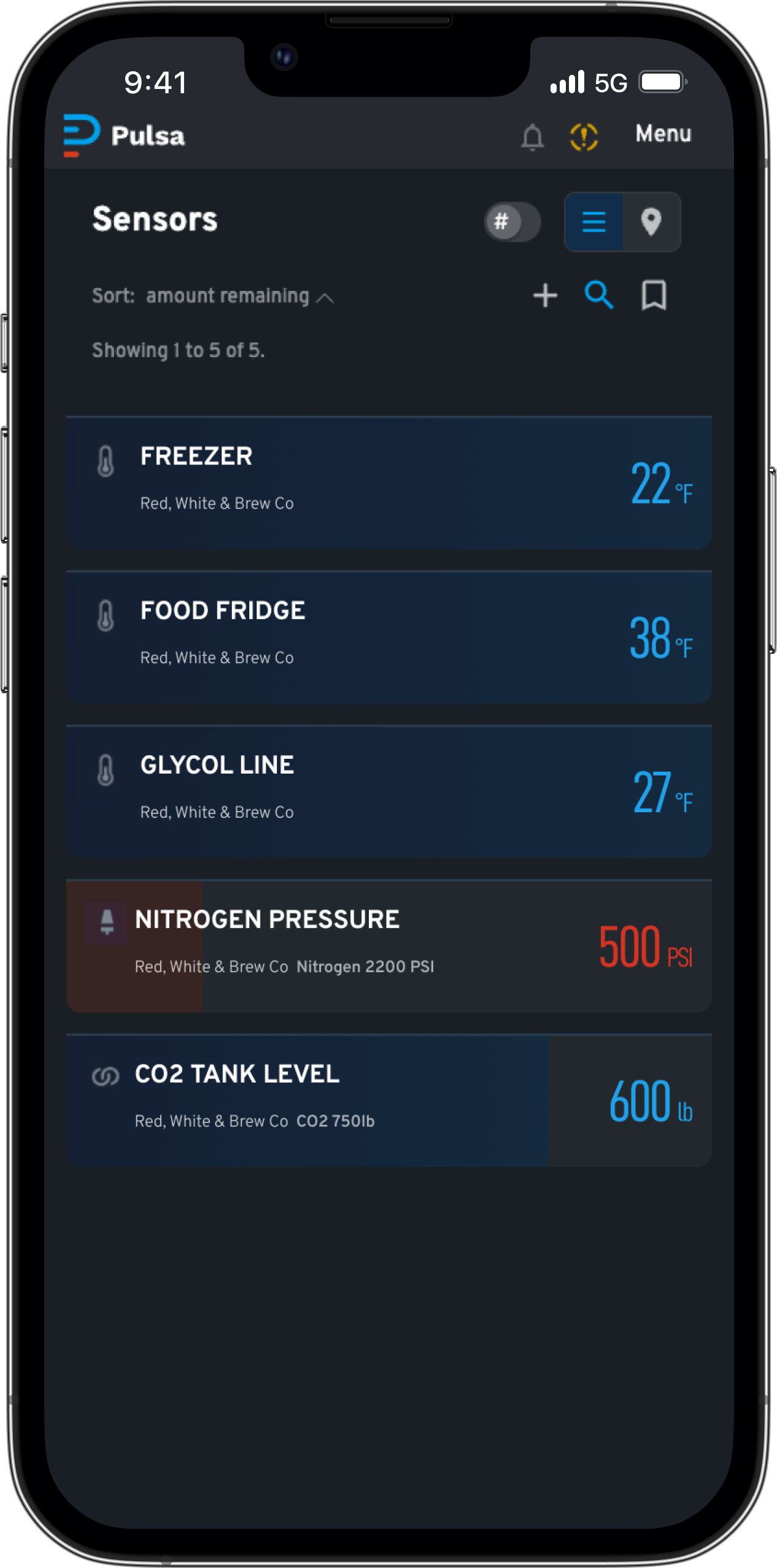777x1568 pixels.
Task: Toggle the # number display switch
Action: (512, 221)
